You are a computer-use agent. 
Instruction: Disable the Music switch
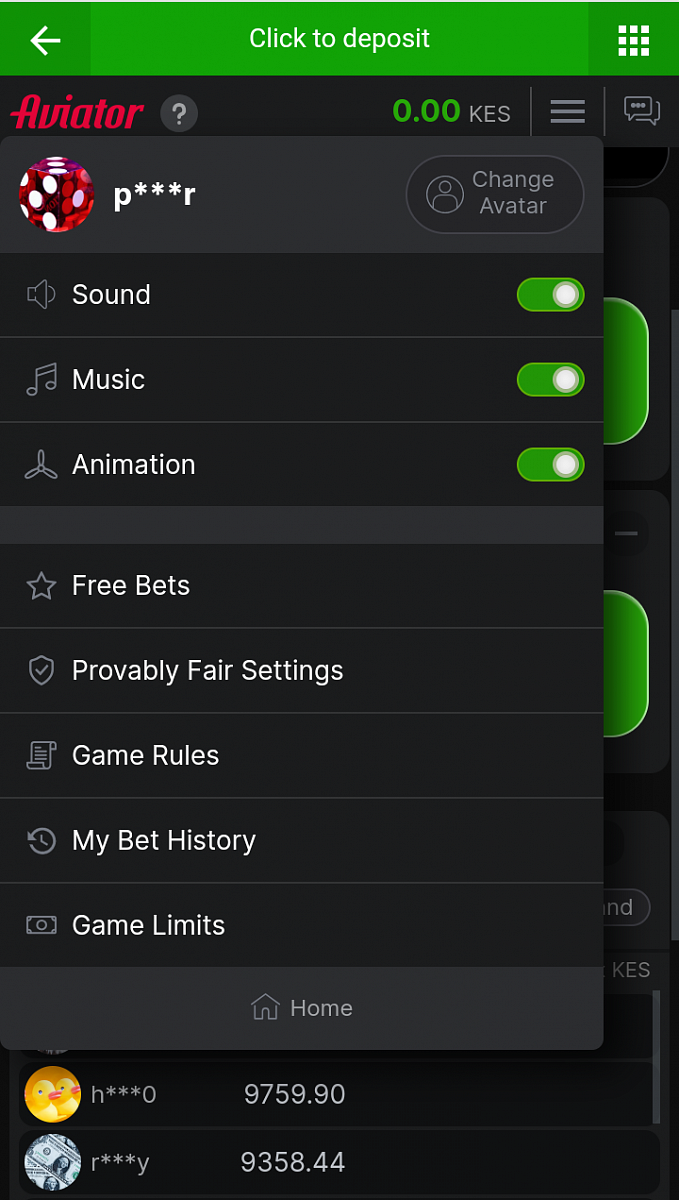click(x=550, y=380)
